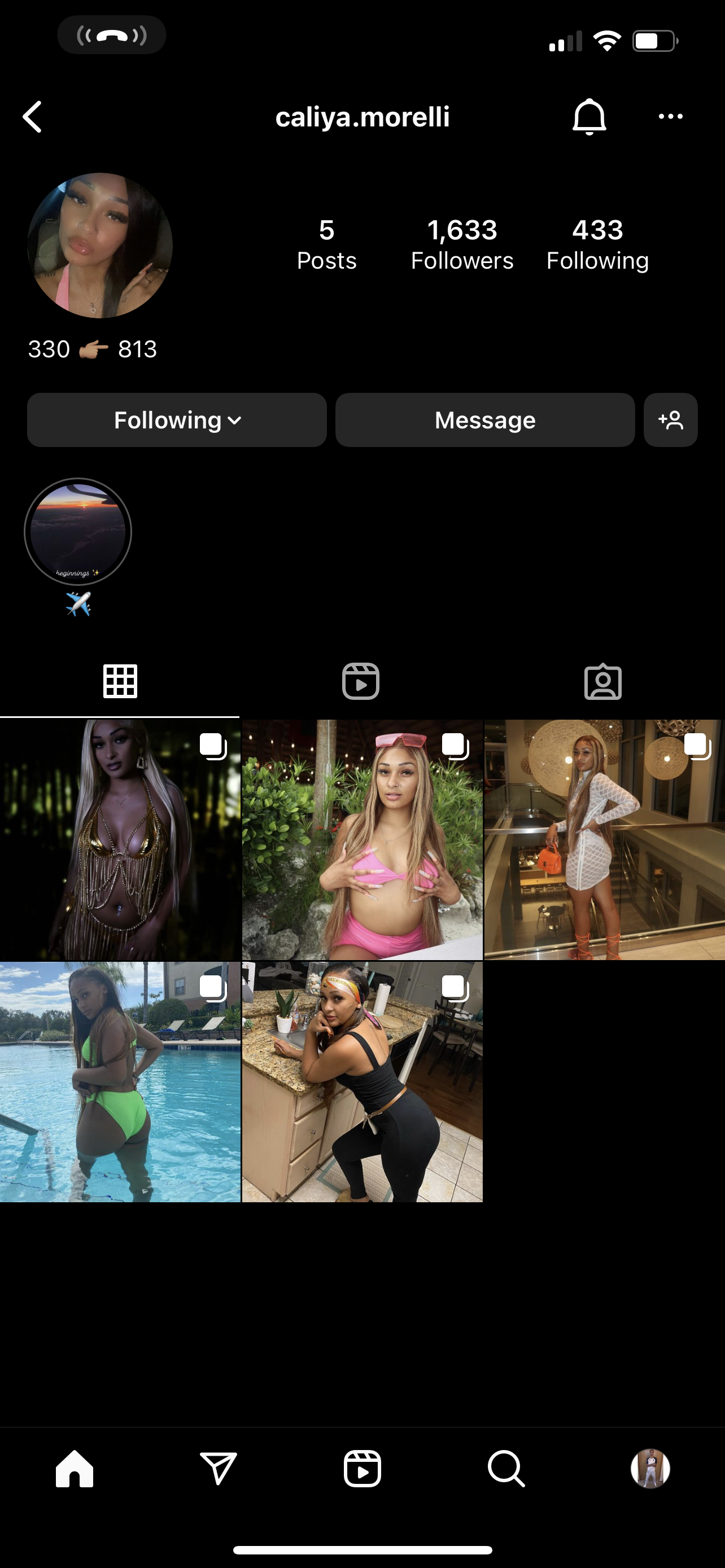The image size is (725, 1568).
Task: Open direct messages from bottom bar
Action: click(x=218, y=1469)
